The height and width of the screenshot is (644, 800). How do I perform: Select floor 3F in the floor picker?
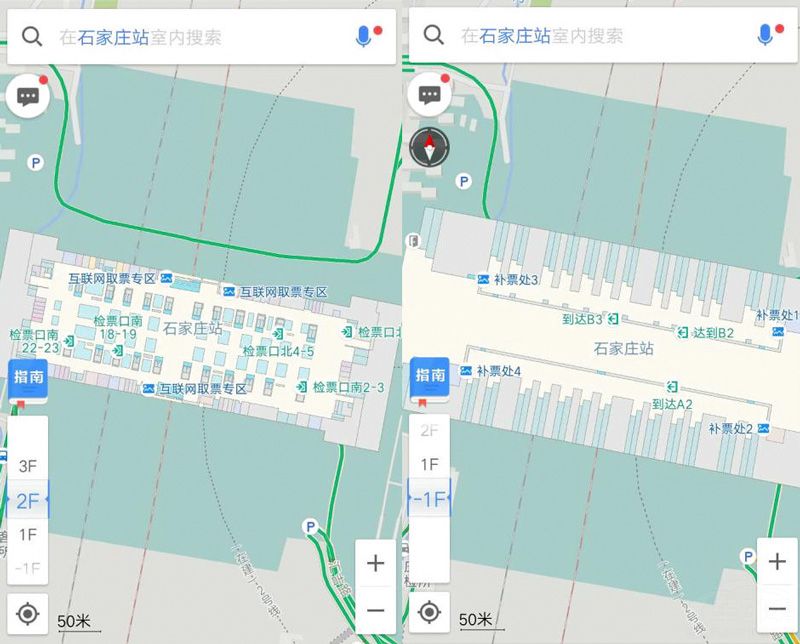[28, 466]
